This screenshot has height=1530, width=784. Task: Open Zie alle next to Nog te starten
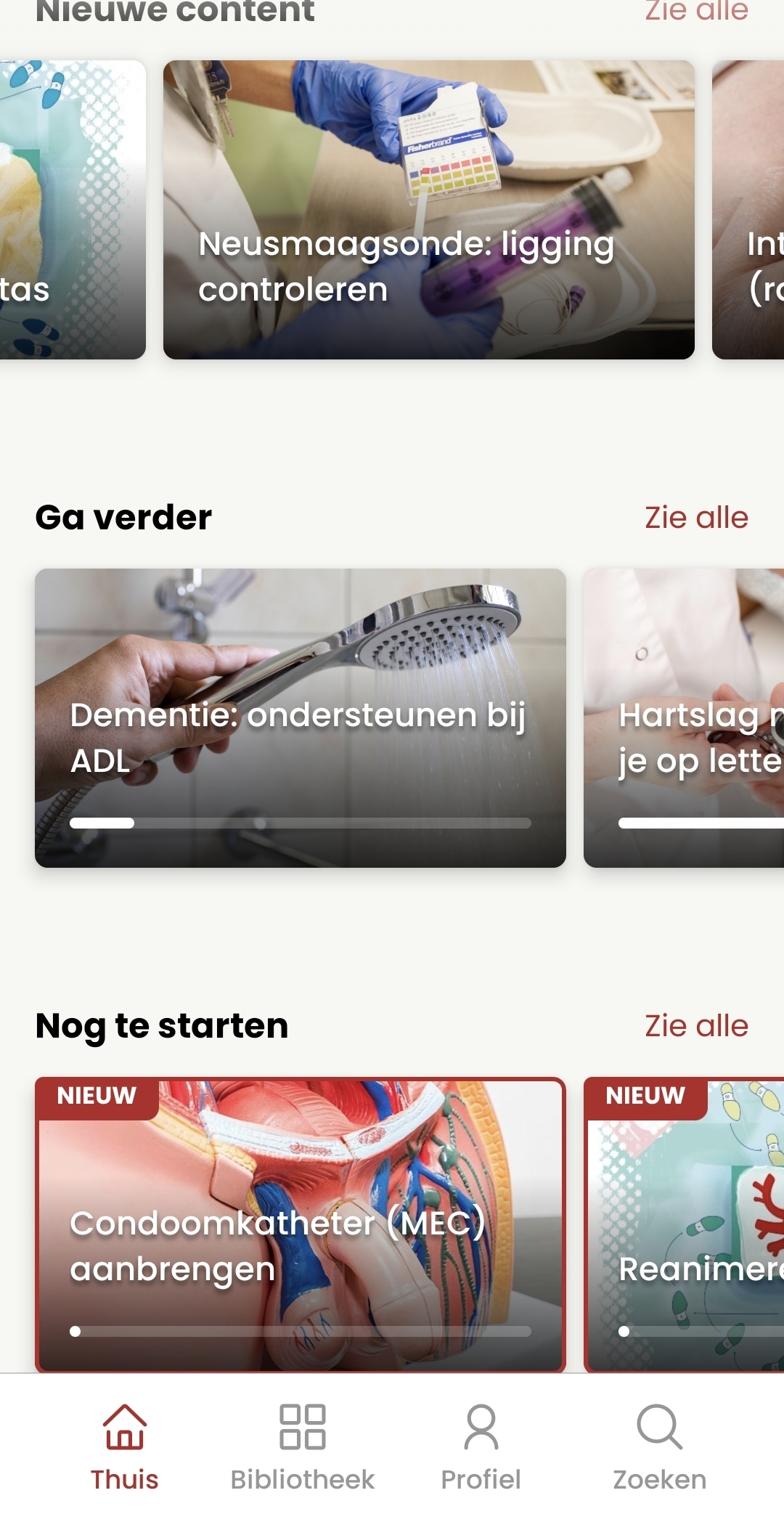695,1025
